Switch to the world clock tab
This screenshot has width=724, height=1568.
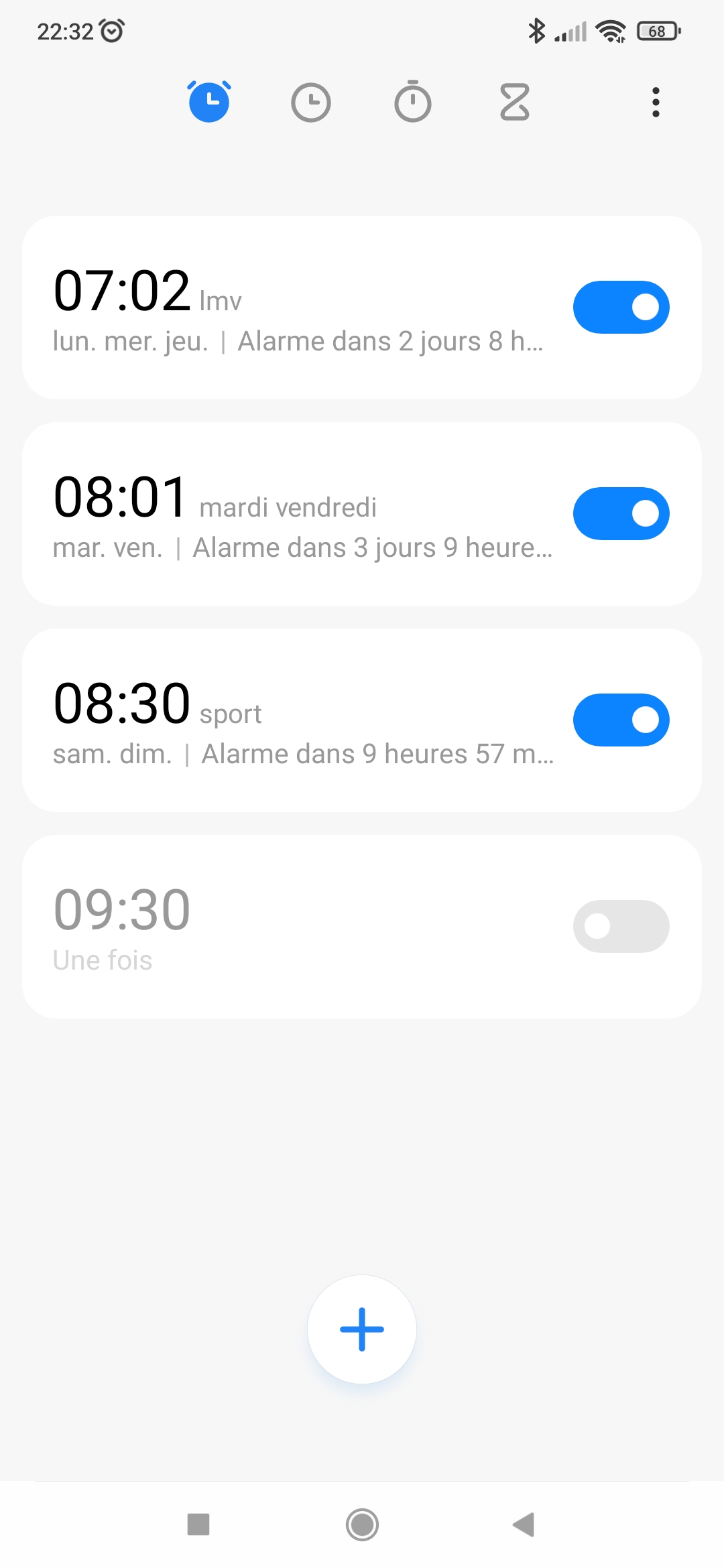click(x=311, y=103)
